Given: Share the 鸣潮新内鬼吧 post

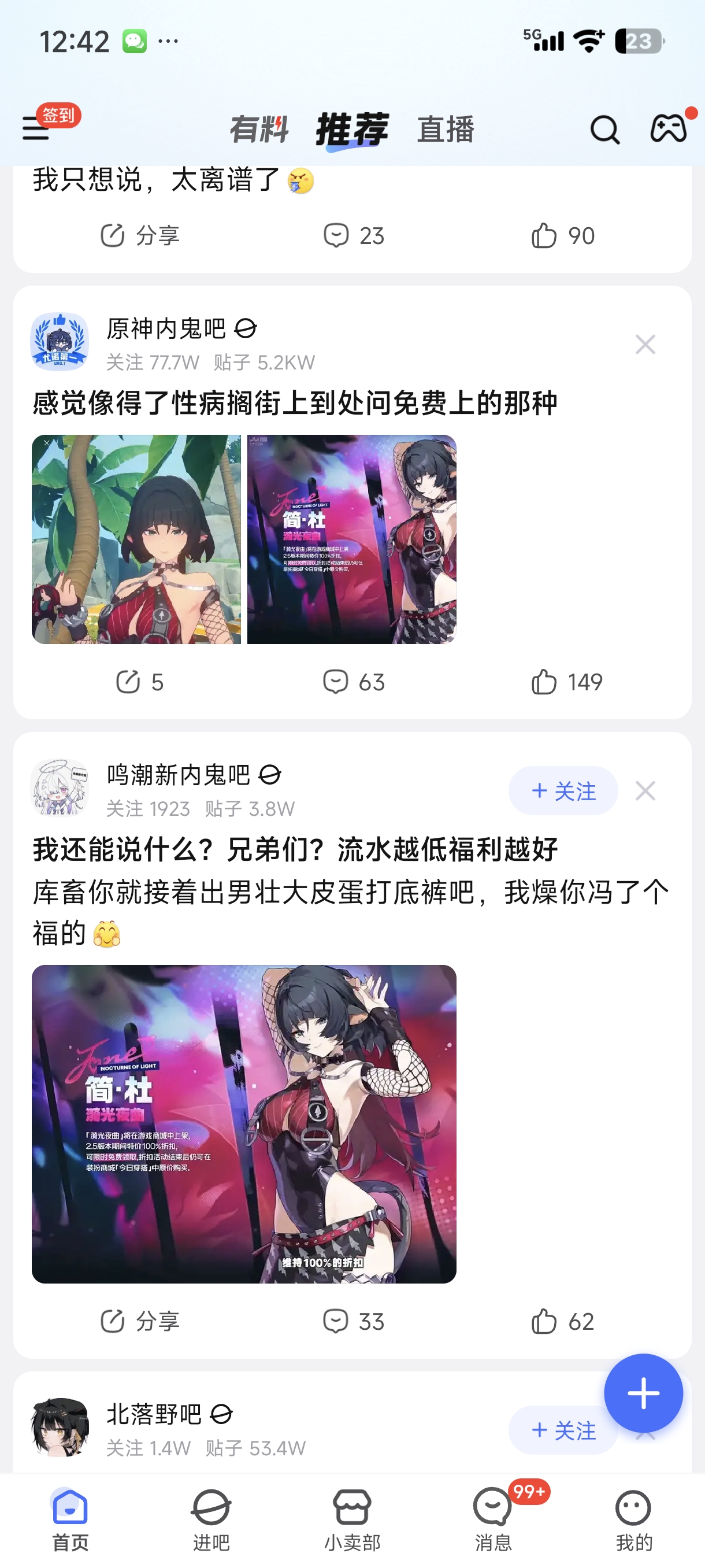Looking at the screenshot, I should point(139,1322).
